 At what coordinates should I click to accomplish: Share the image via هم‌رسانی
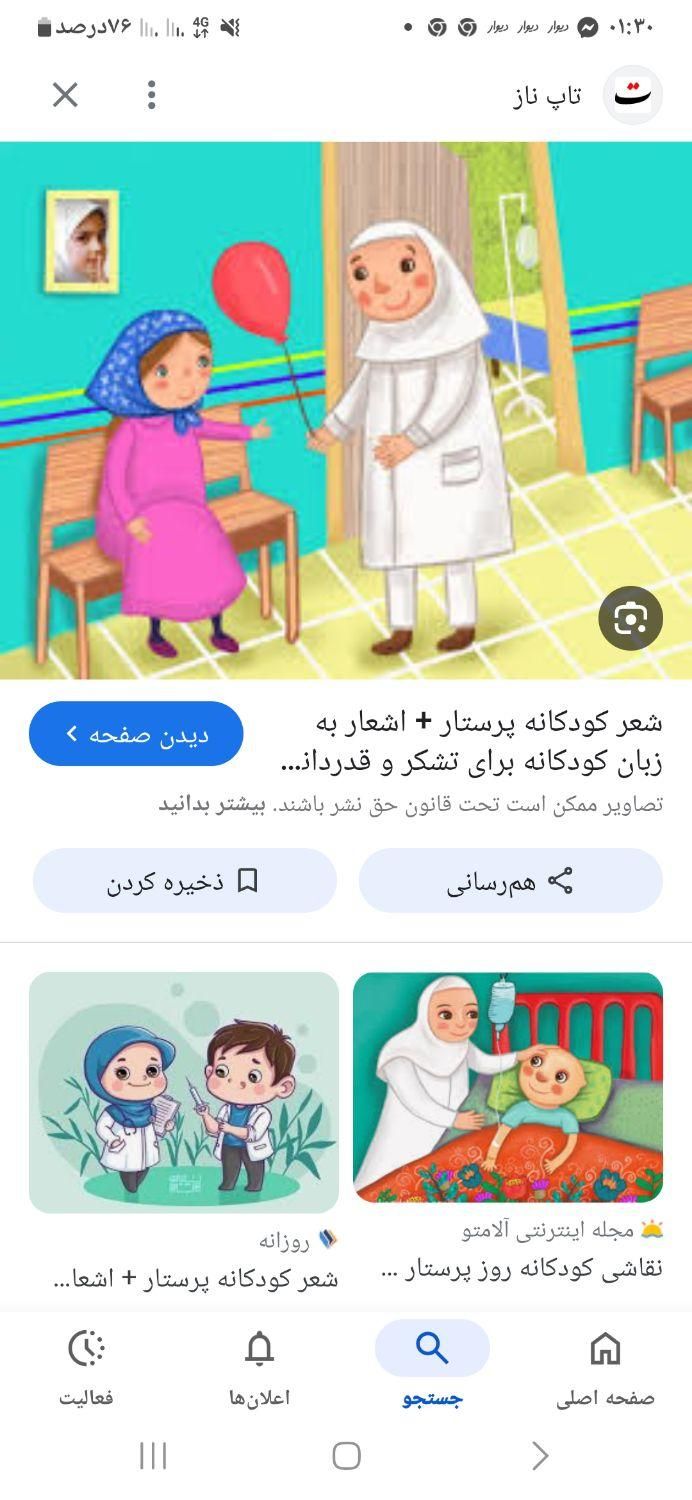click(510, 881)
